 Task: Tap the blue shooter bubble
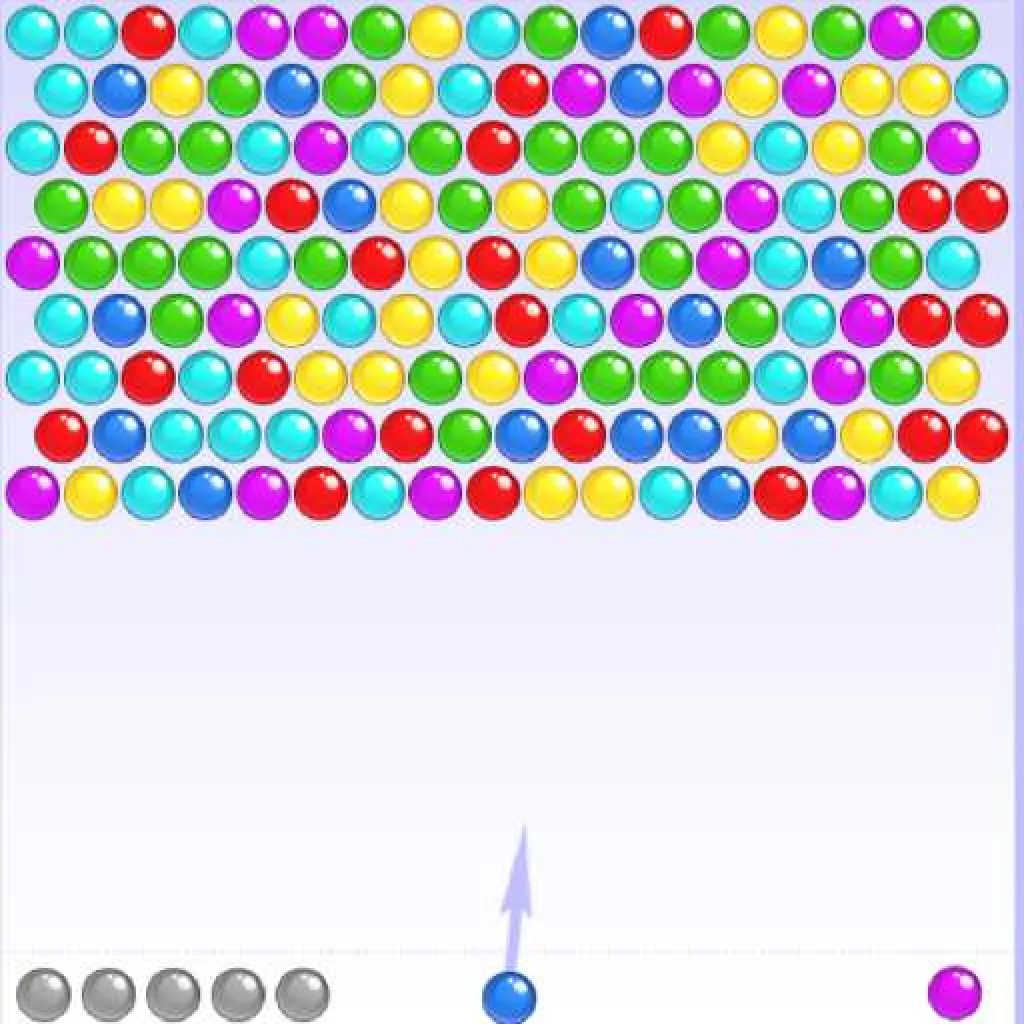click(x=509, y=997)
